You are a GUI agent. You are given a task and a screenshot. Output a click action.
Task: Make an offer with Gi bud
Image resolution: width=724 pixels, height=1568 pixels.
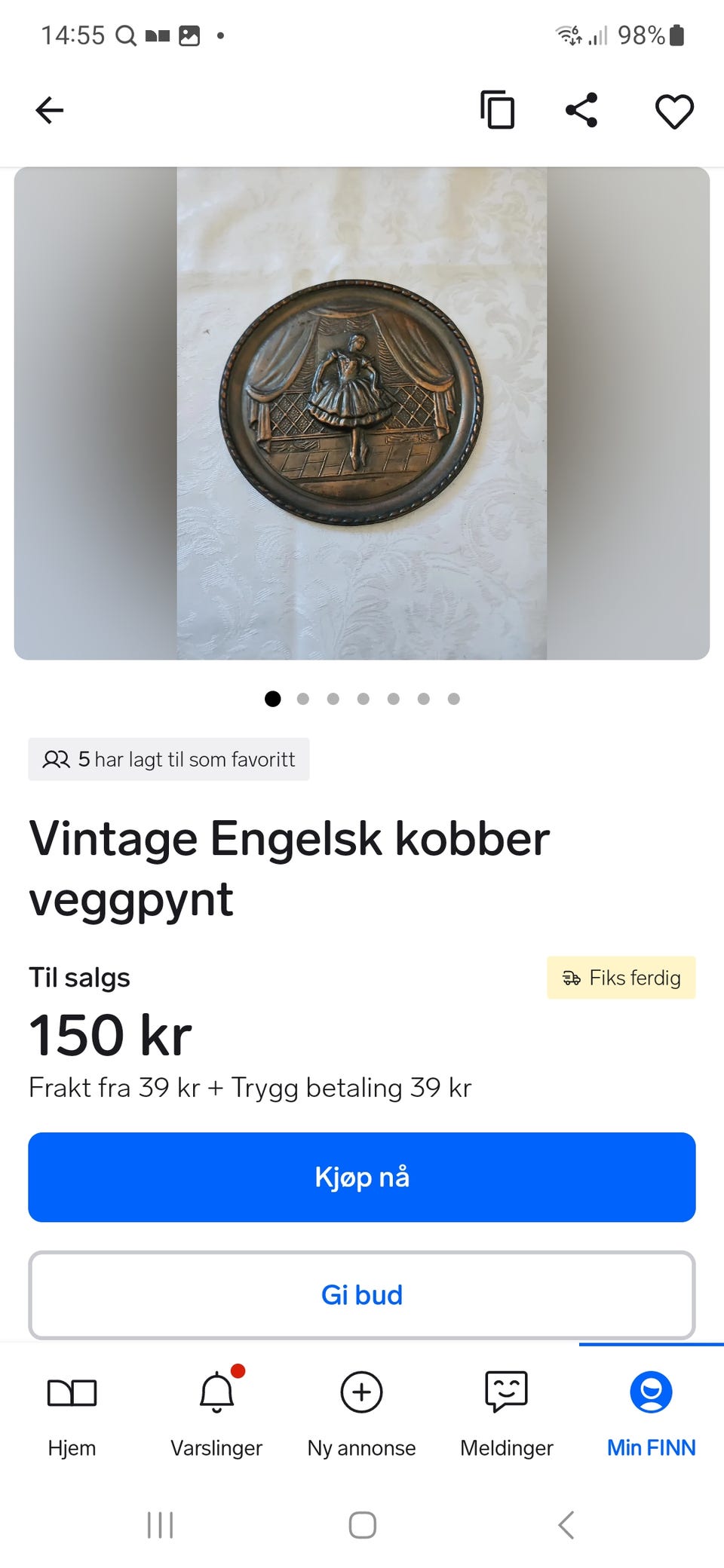[x=362, y=1294]
